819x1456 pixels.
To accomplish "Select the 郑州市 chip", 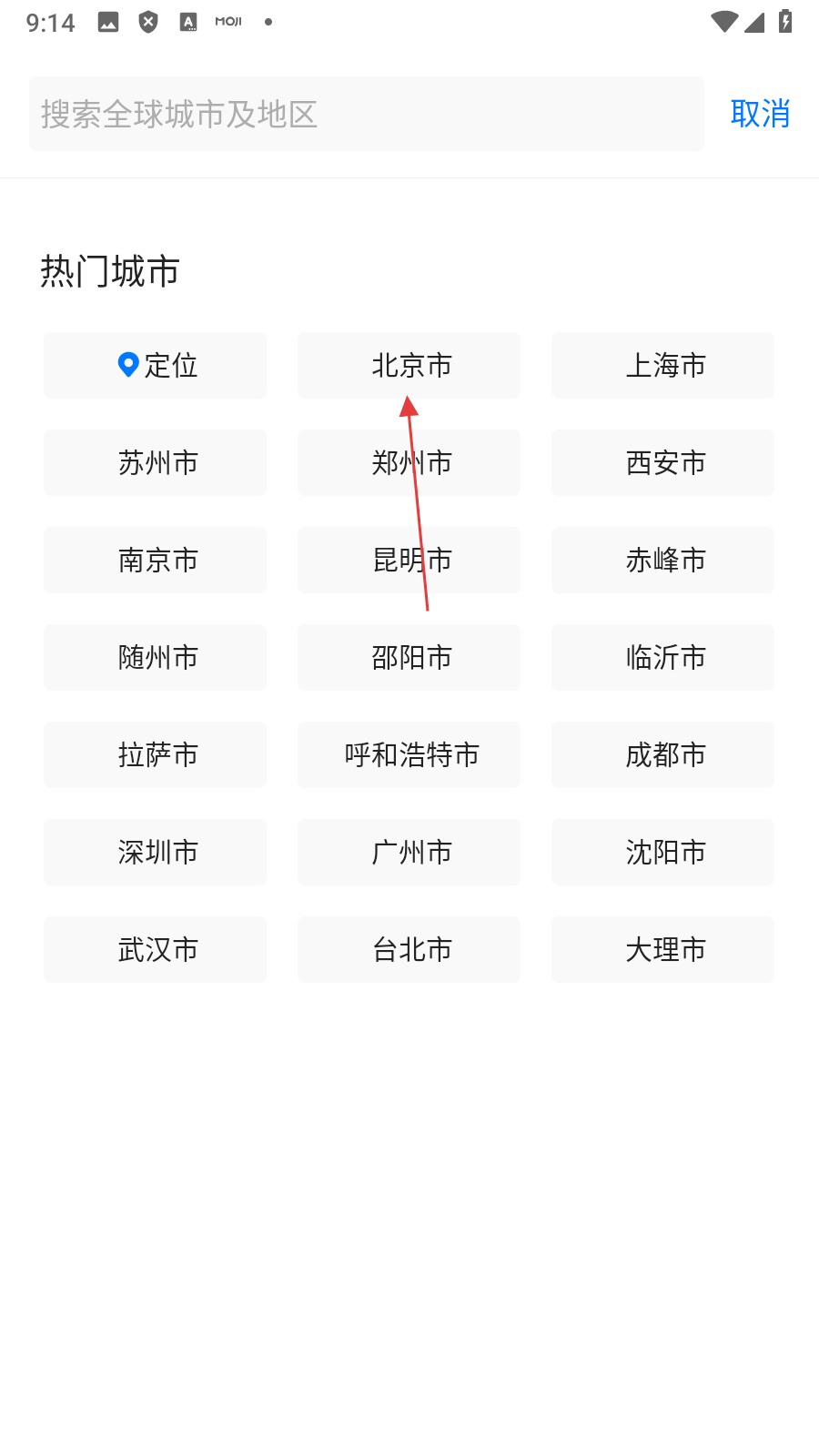I will 409,463.
